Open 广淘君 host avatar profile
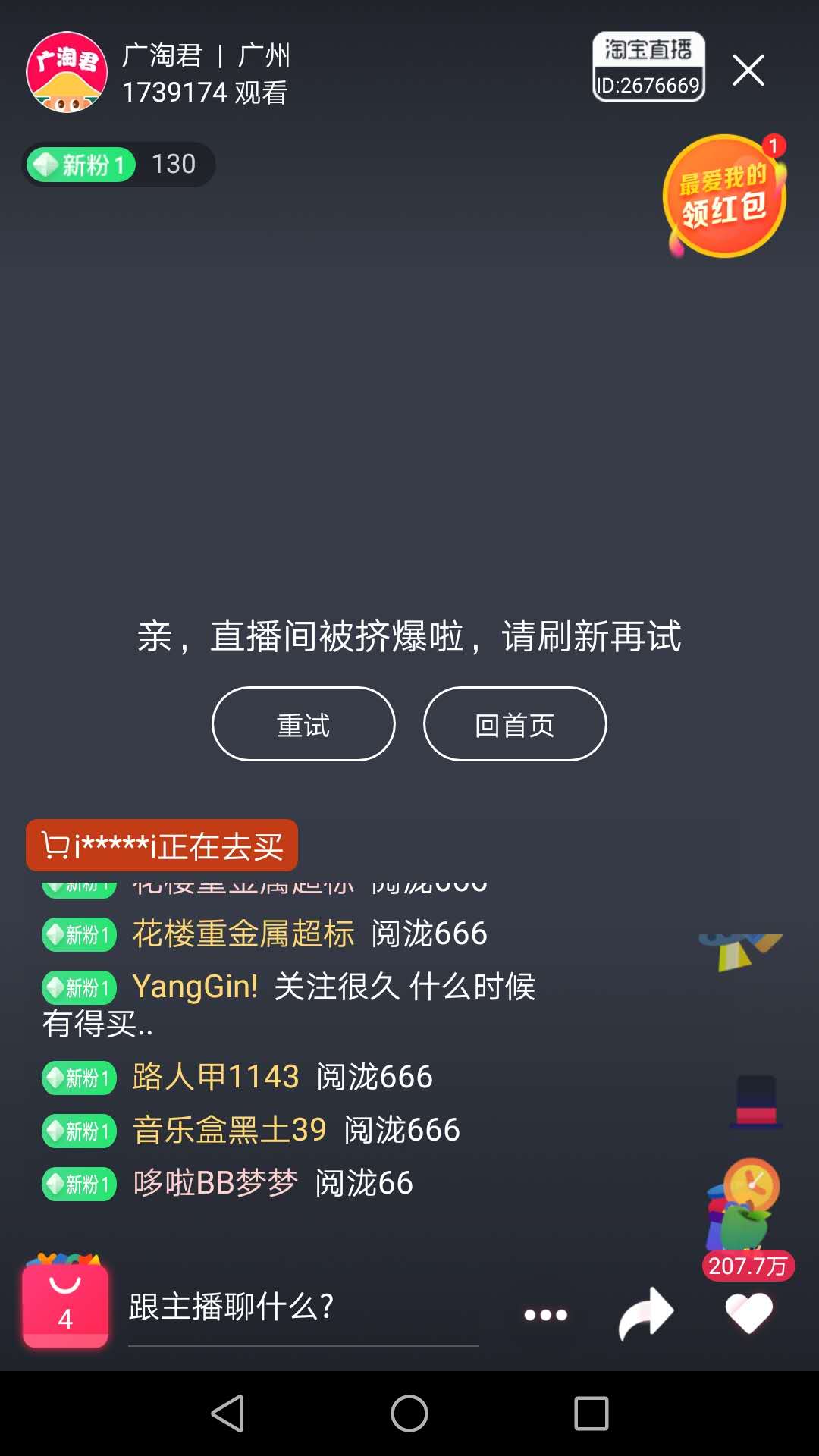The image size is (819, 1456). tap(67, 73)
